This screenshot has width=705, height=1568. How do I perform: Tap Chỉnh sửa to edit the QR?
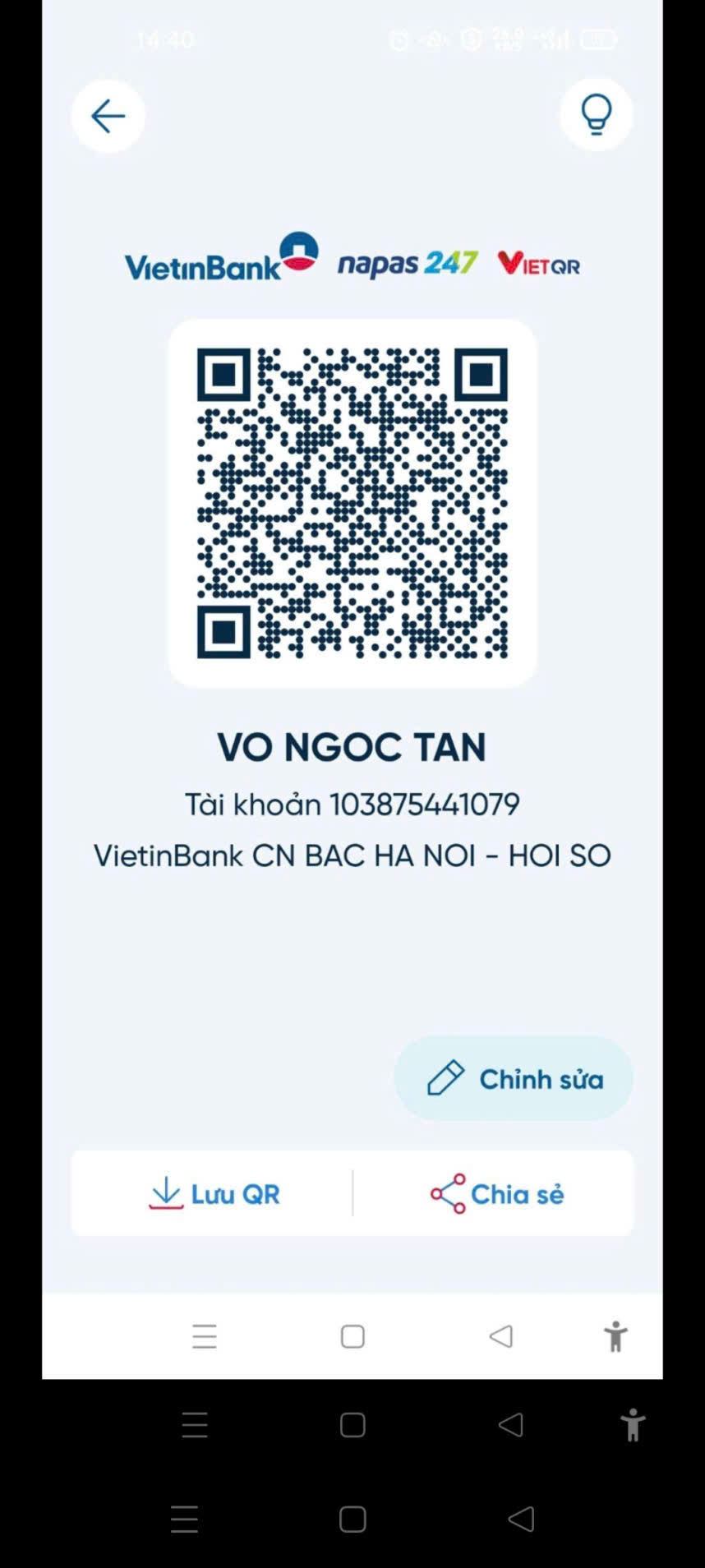(514, 1078)
